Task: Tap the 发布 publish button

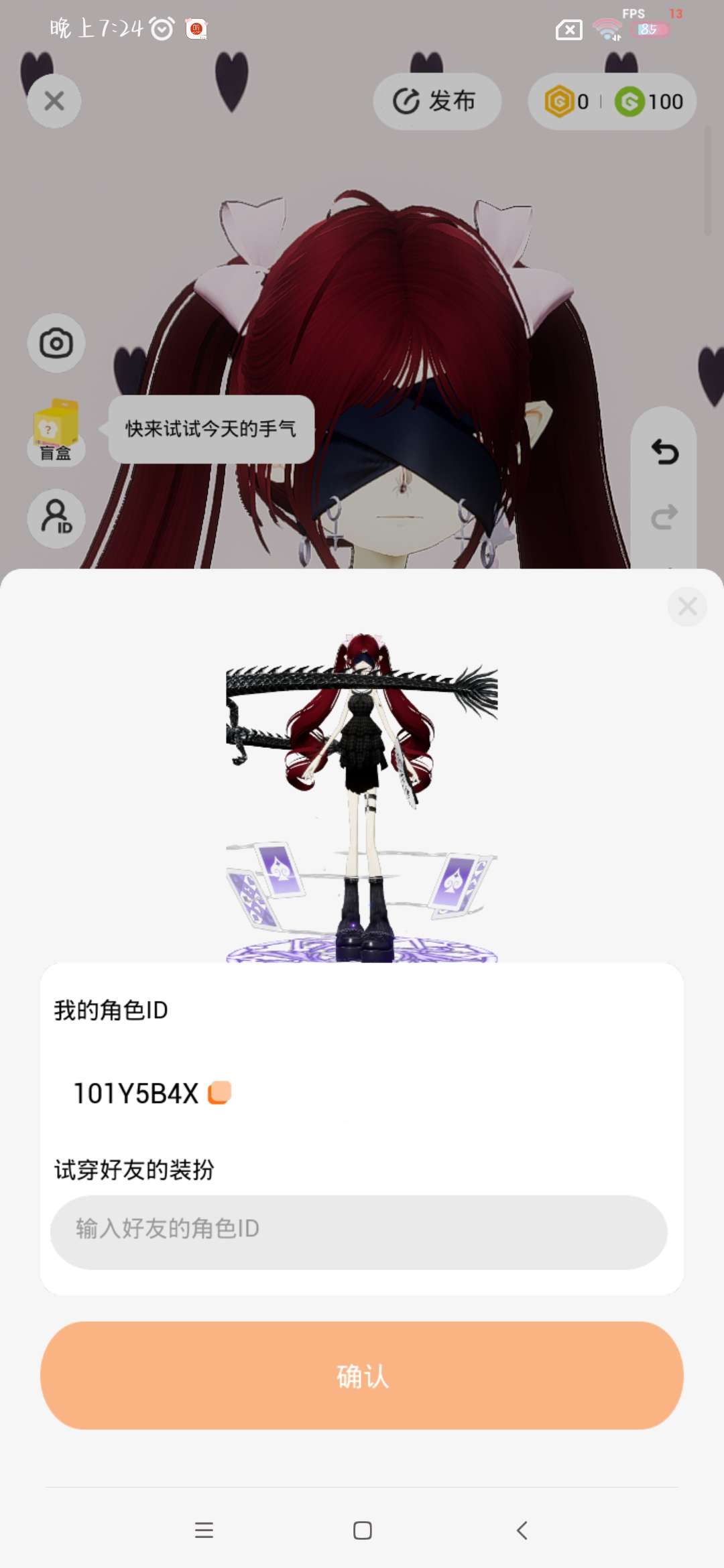Action: click(436, 101)
